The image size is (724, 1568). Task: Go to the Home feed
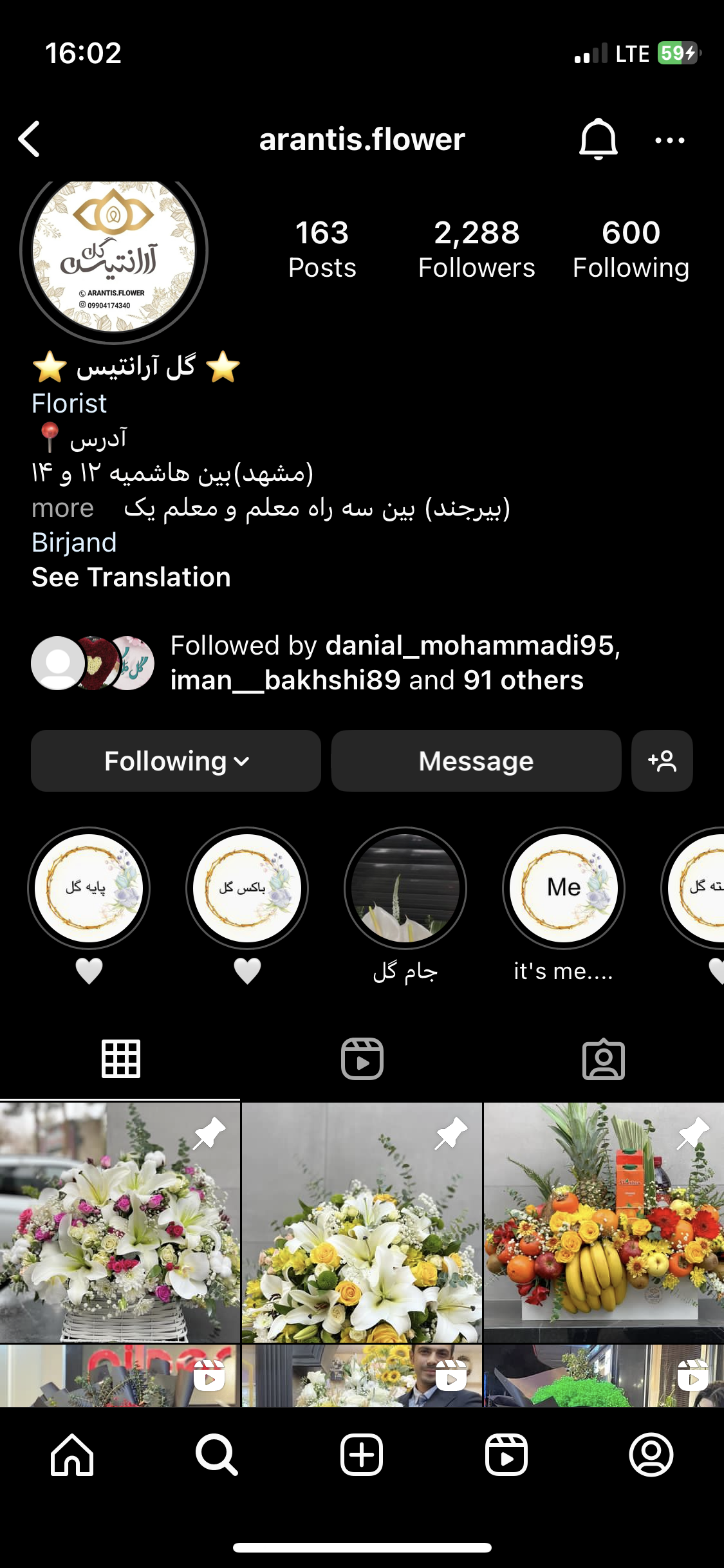coord(72,1455)
